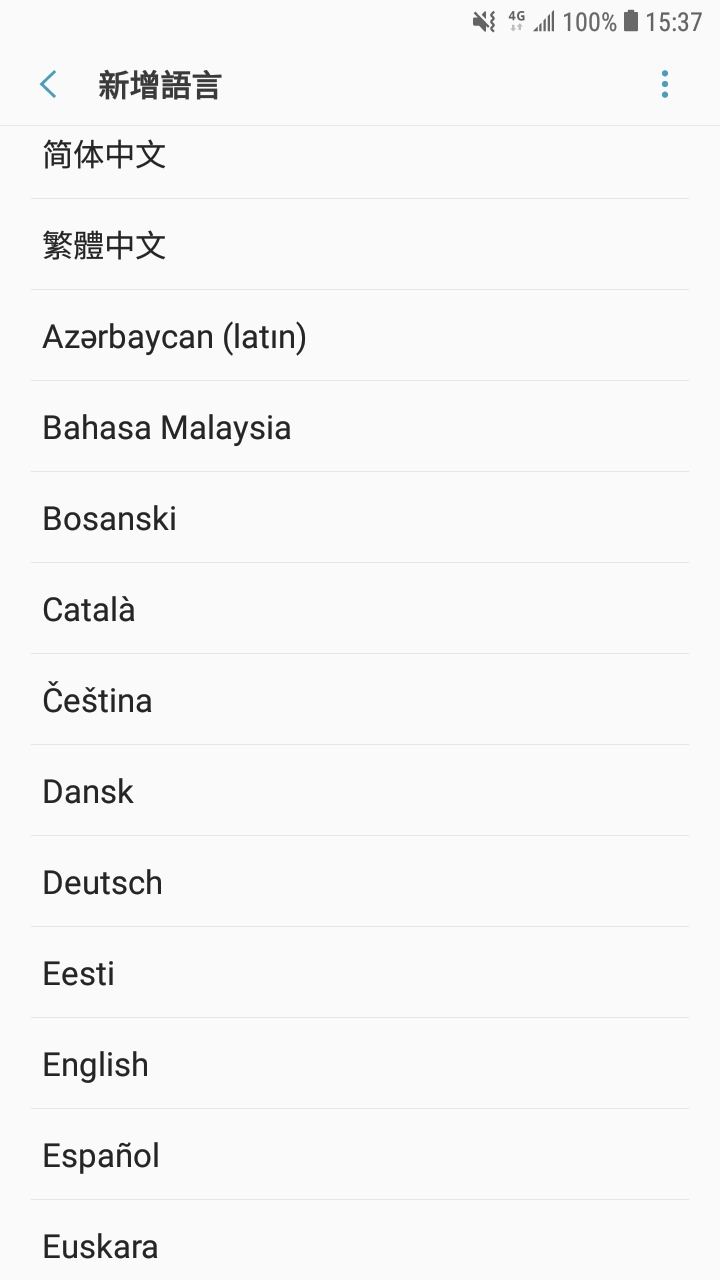Screen dimensions: 720x1280
Task: Tap the 新增語言 title text
Action: click(x=158, y=84)
